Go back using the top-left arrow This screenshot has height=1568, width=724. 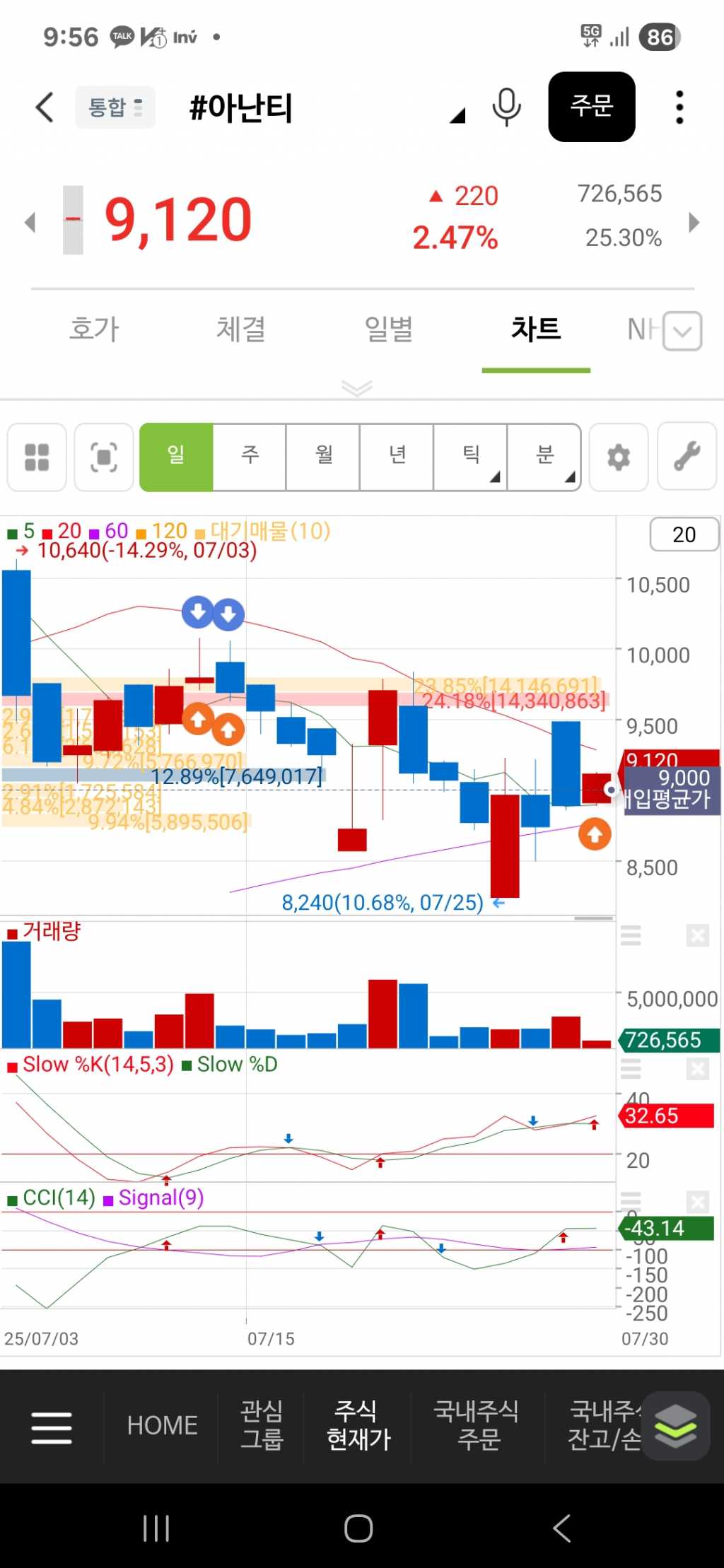point(45,107)
